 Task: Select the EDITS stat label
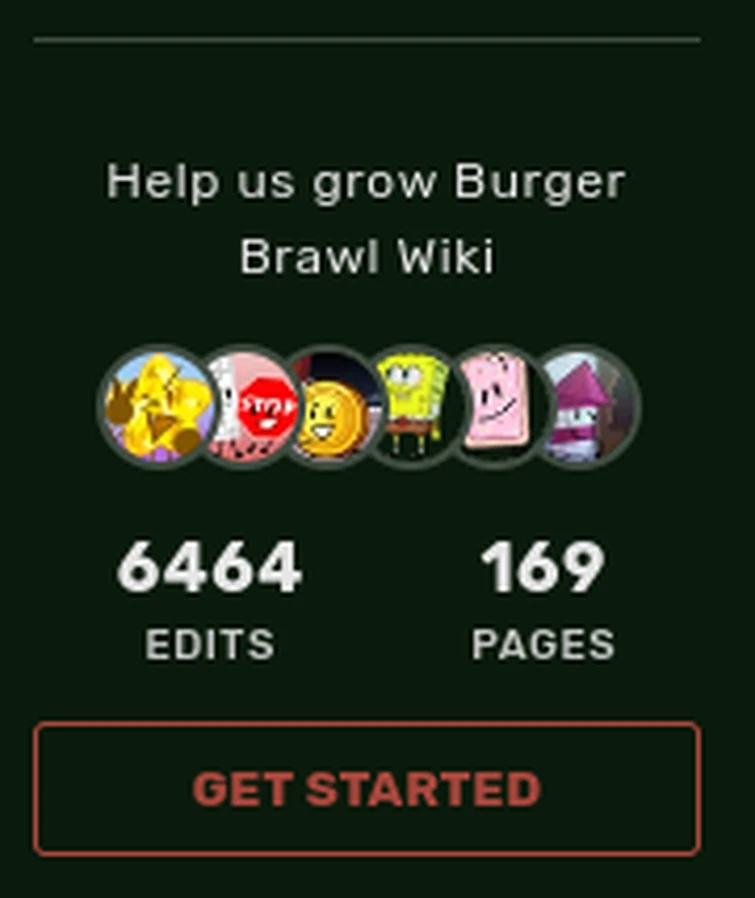point(209,644)
